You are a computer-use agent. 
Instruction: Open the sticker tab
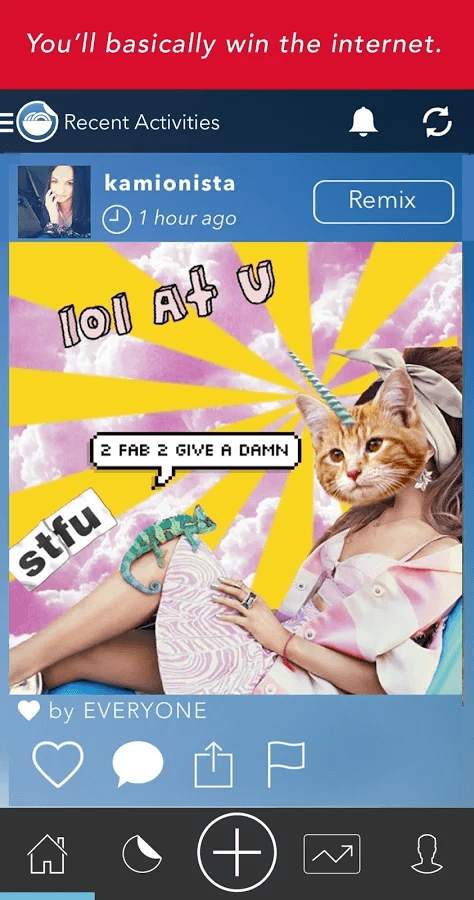[142, 855]
